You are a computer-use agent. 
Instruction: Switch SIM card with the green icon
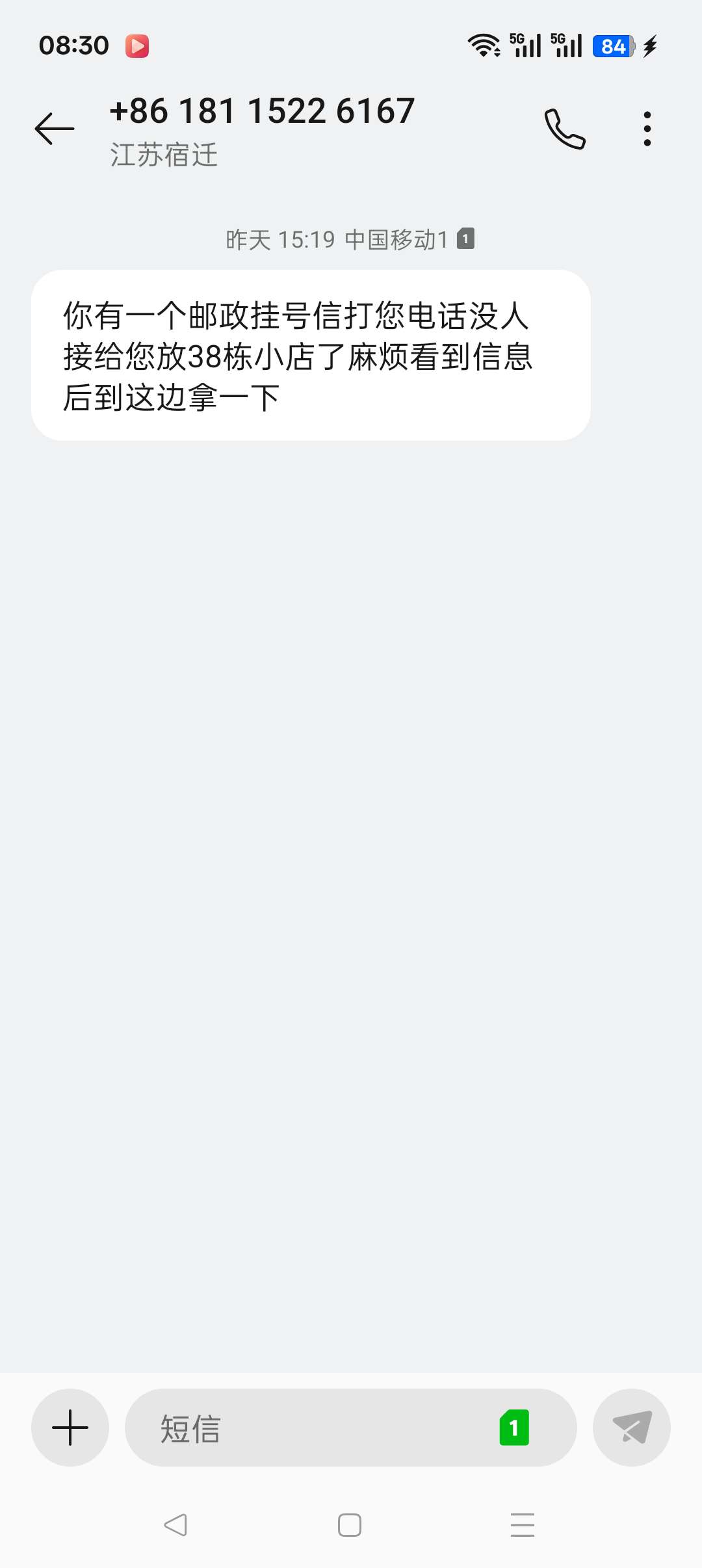pos(514,1428)
